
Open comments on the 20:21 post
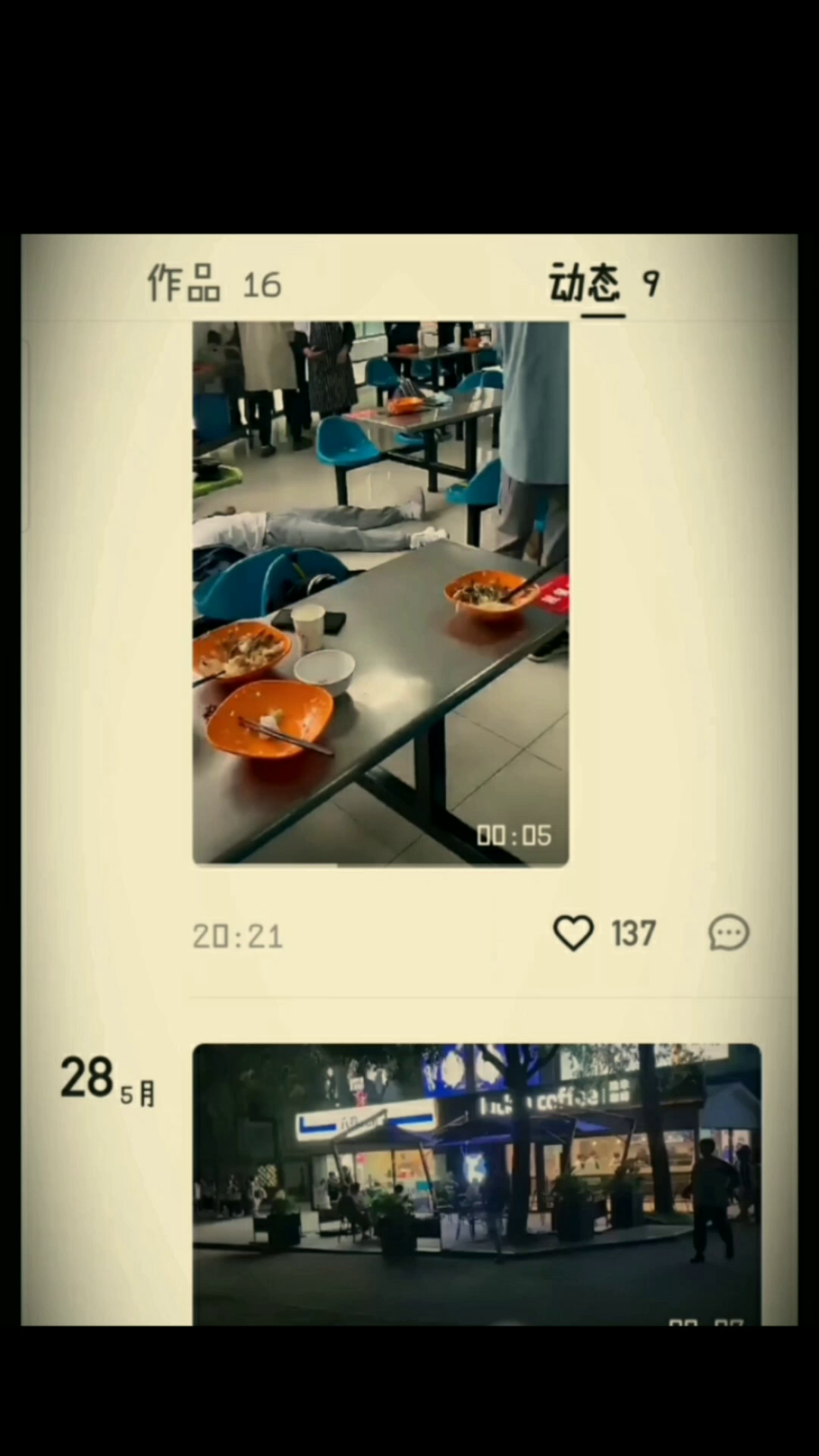click(x=729, y=933)
